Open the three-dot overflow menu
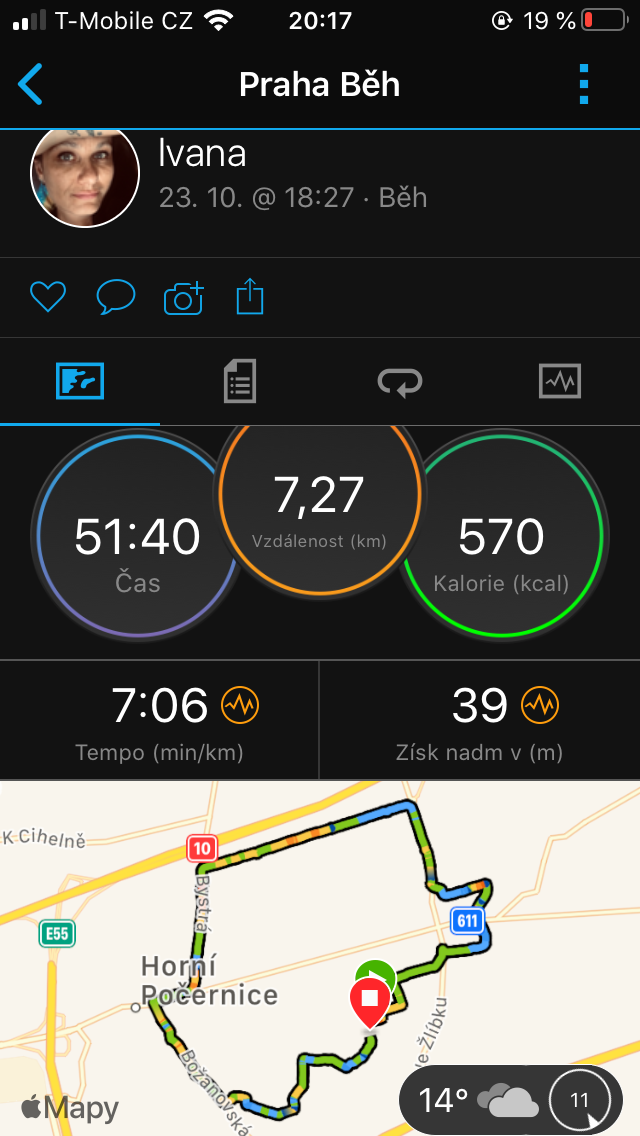The width and height of the screenshot is (640, 1136). tap(584, 85)
